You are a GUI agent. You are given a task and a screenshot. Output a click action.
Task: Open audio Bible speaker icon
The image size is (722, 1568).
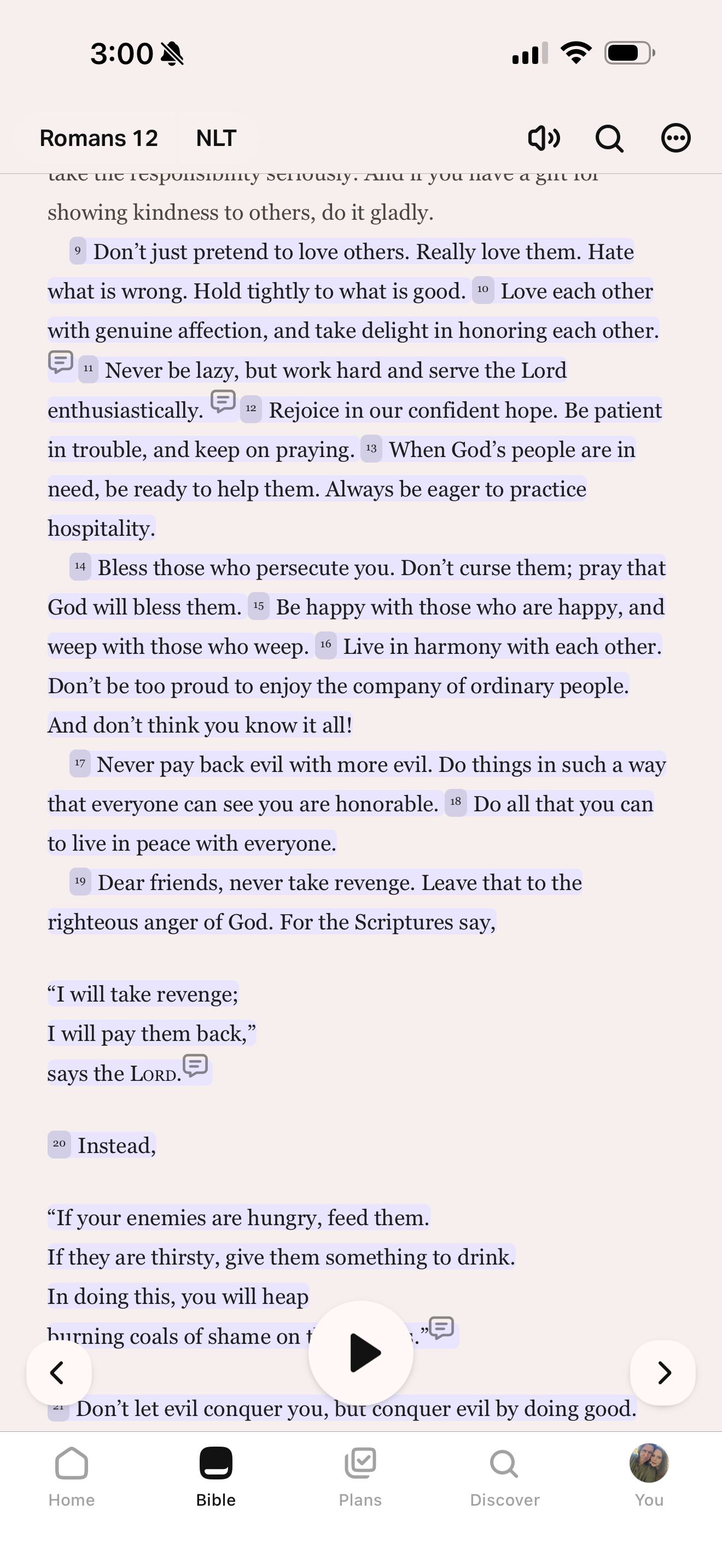pyautogui.click(x=544, y=138)
